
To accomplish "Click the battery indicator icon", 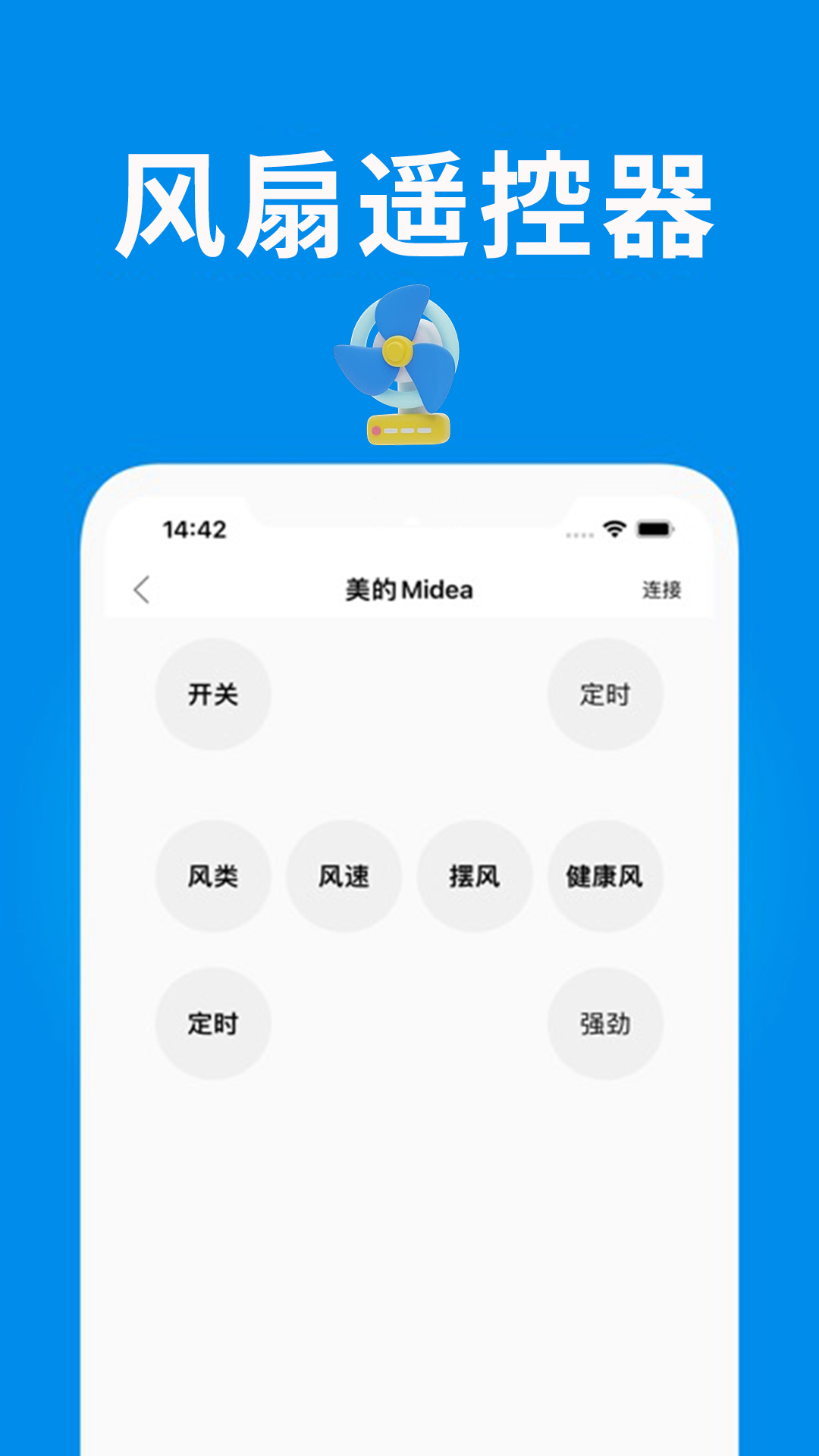I will click(654, 529).
